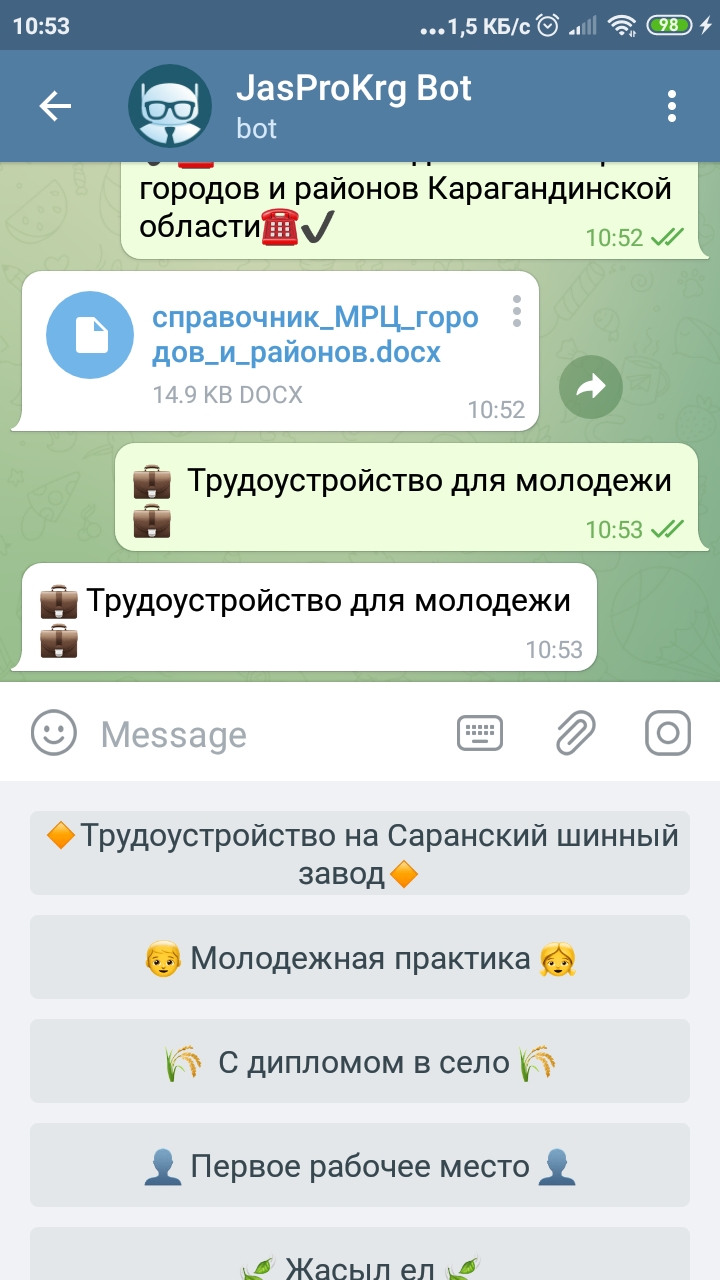Focus the Message input field
Image resolution: width=720 pixels, height=1280 pixels.
point(270,735)
